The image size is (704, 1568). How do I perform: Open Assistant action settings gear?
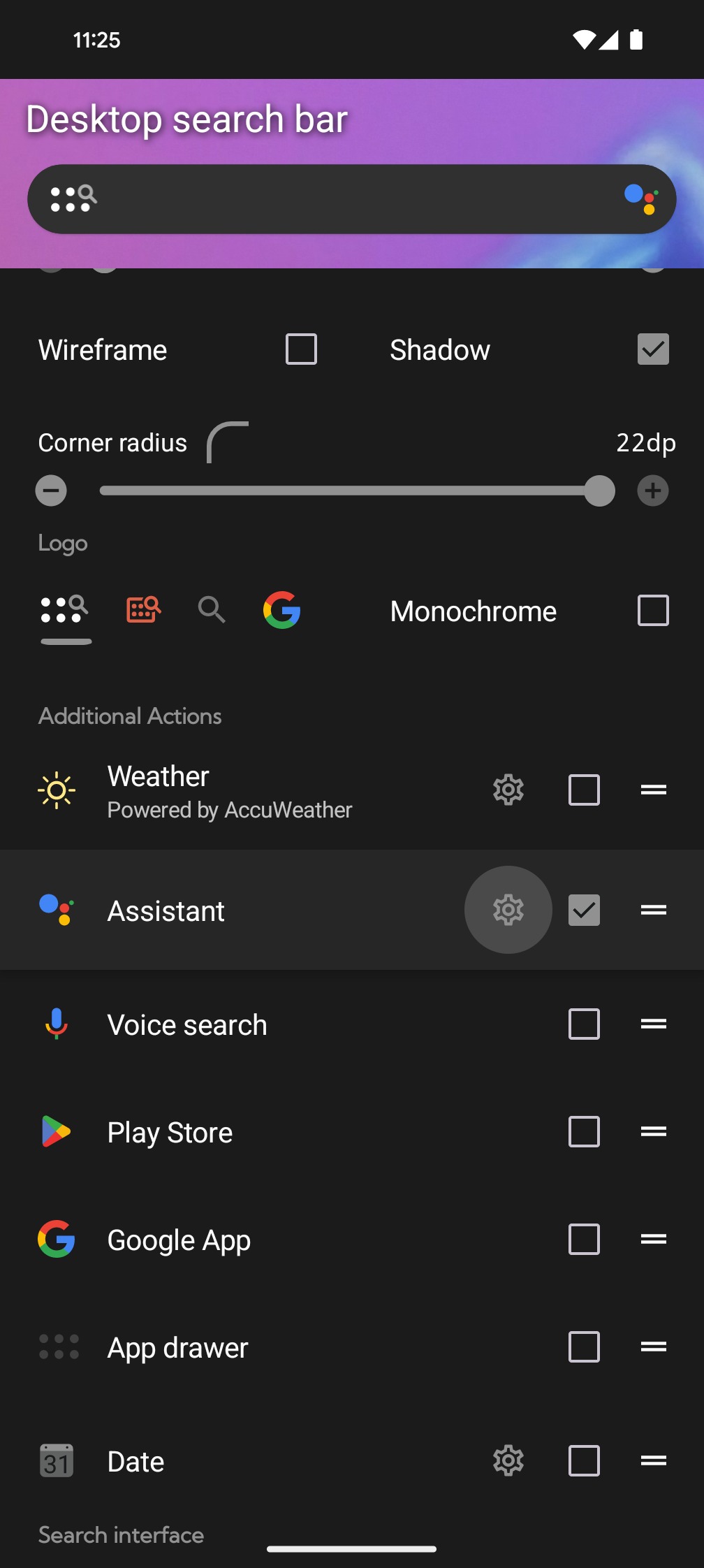tap(508, 910)
